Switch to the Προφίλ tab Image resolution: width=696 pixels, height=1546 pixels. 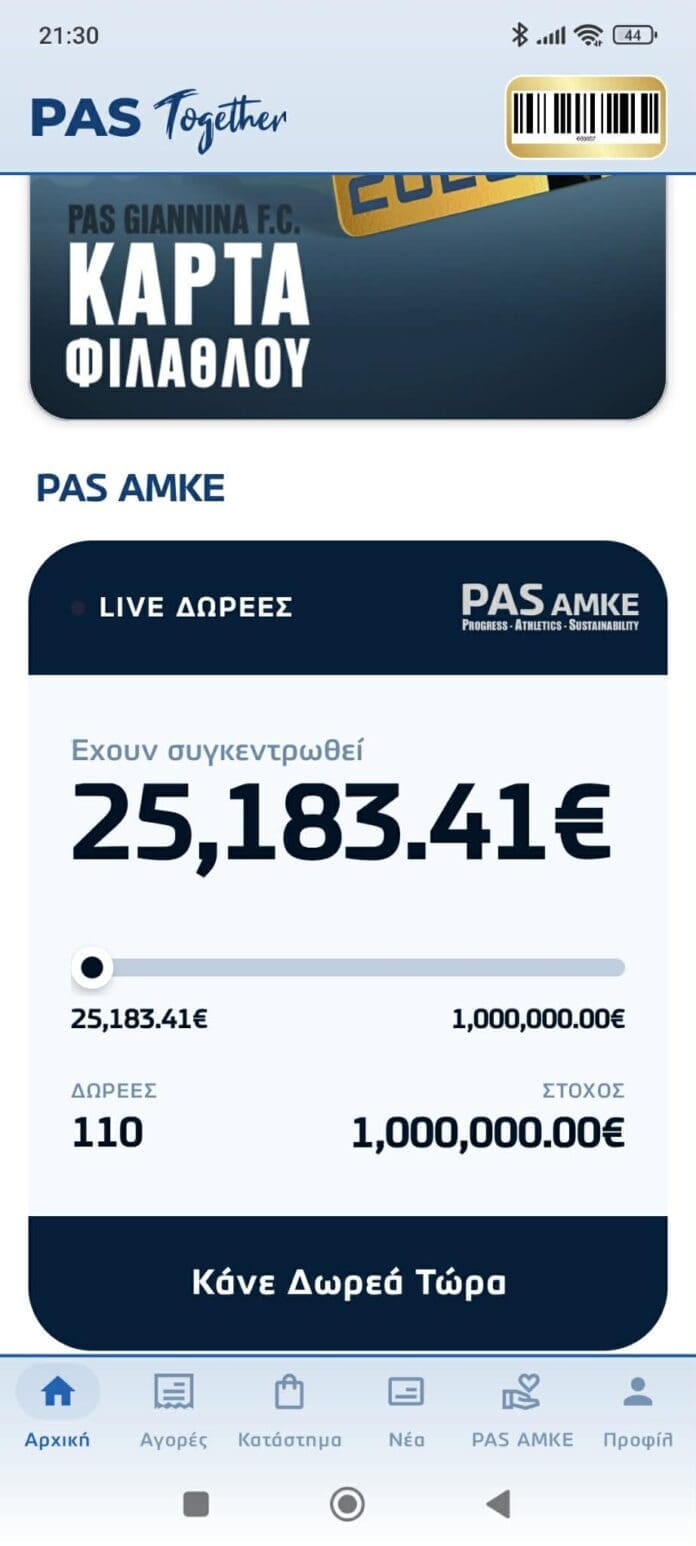(x=637, y=1408)
